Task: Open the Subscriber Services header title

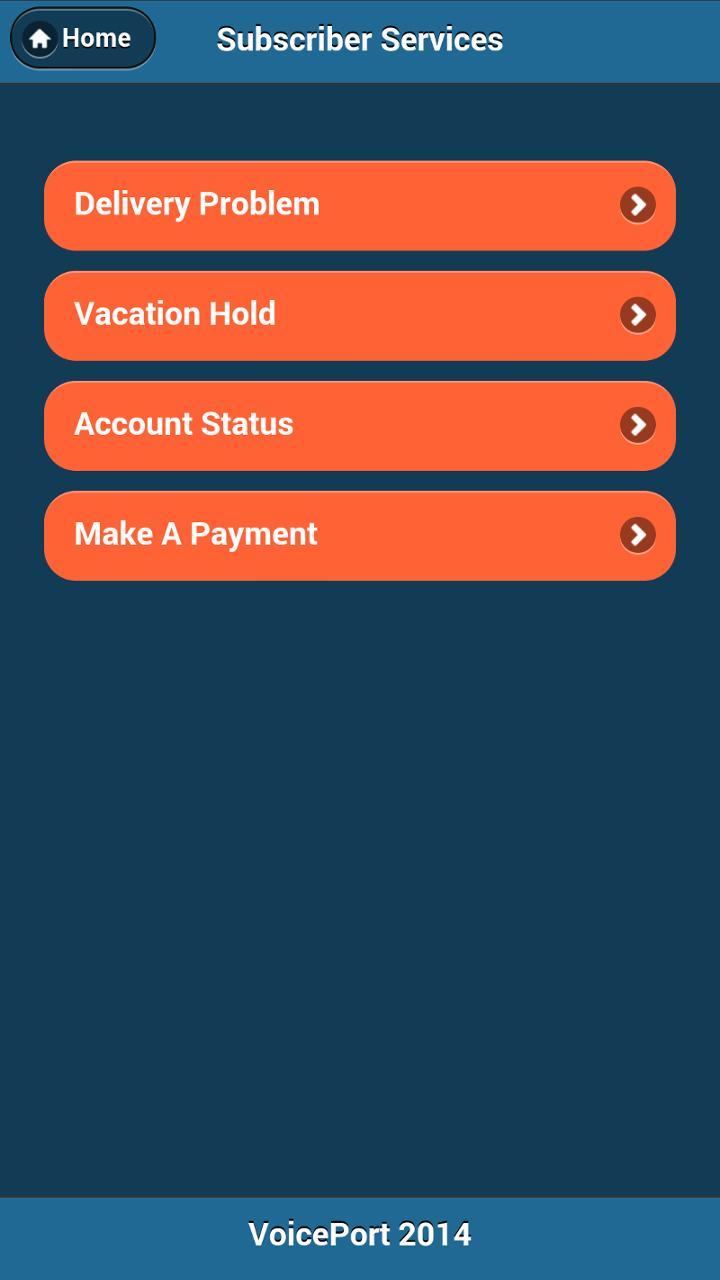Action: tap(360, 40)
